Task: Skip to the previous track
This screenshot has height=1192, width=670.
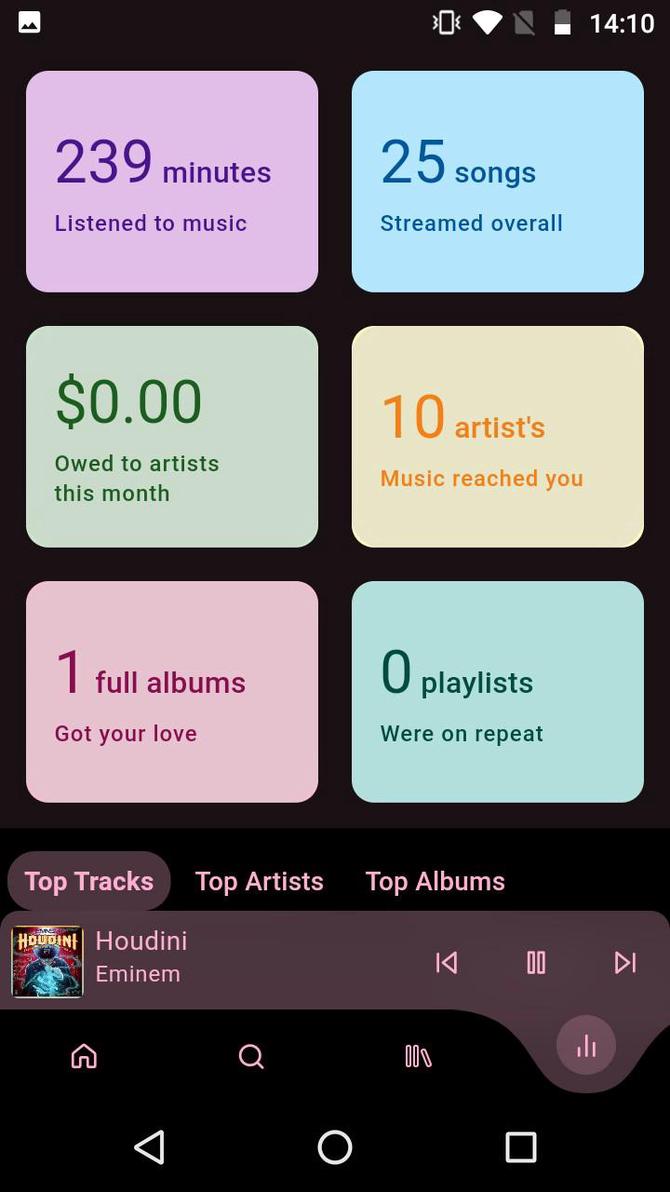Action: [x=446, y=962]
